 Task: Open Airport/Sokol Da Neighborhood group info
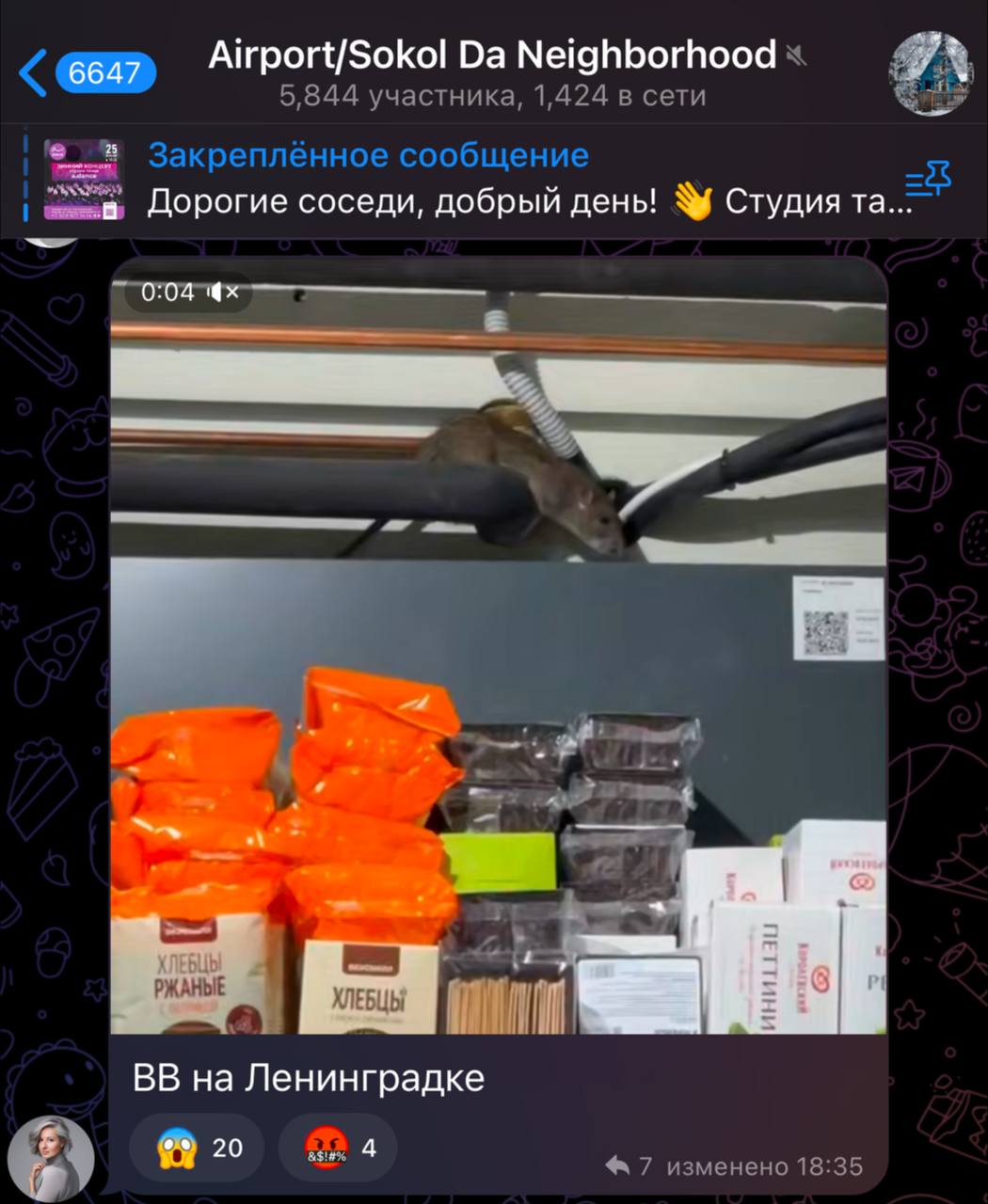click(492, 71)
